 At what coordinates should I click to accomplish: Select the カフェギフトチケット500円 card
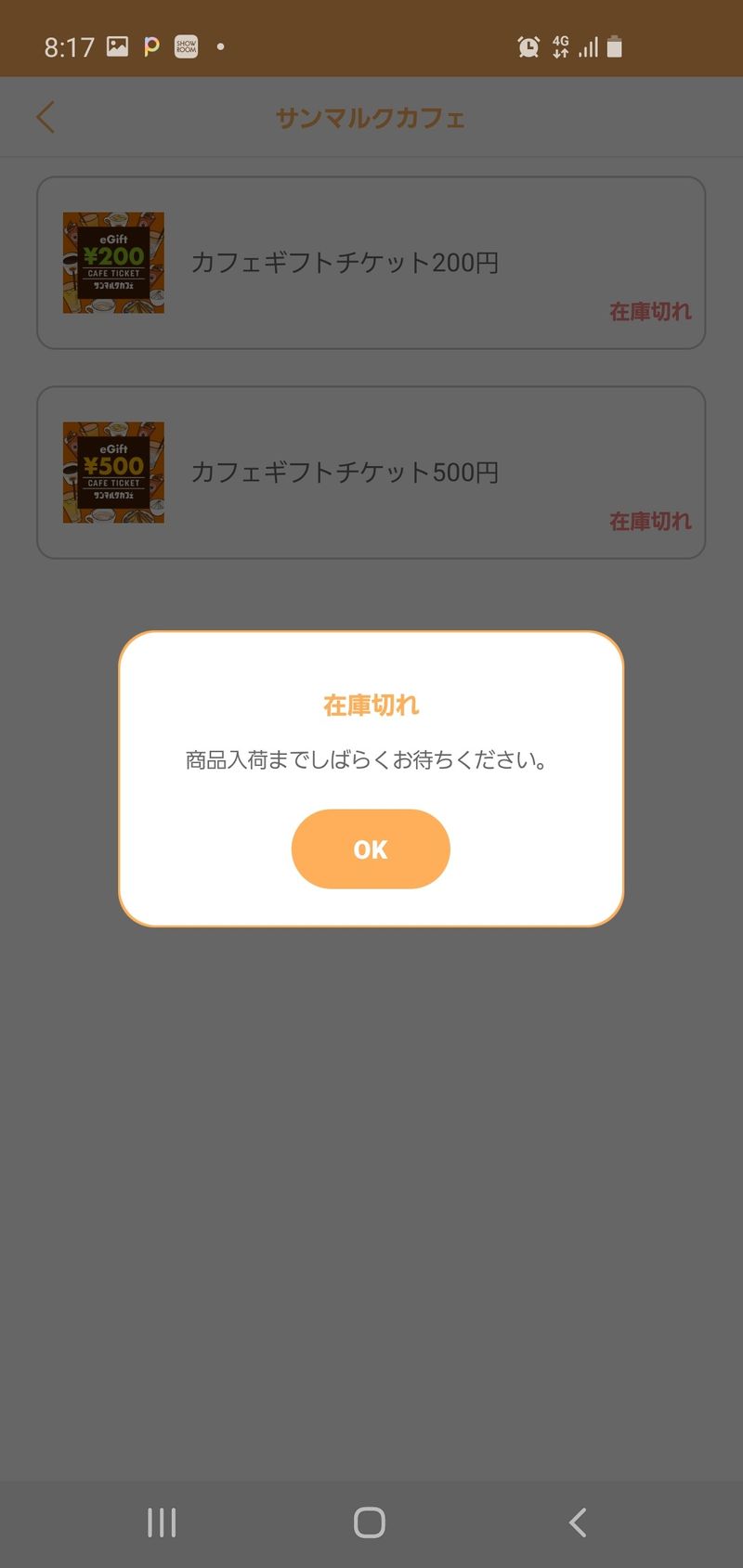click(371, 473)
